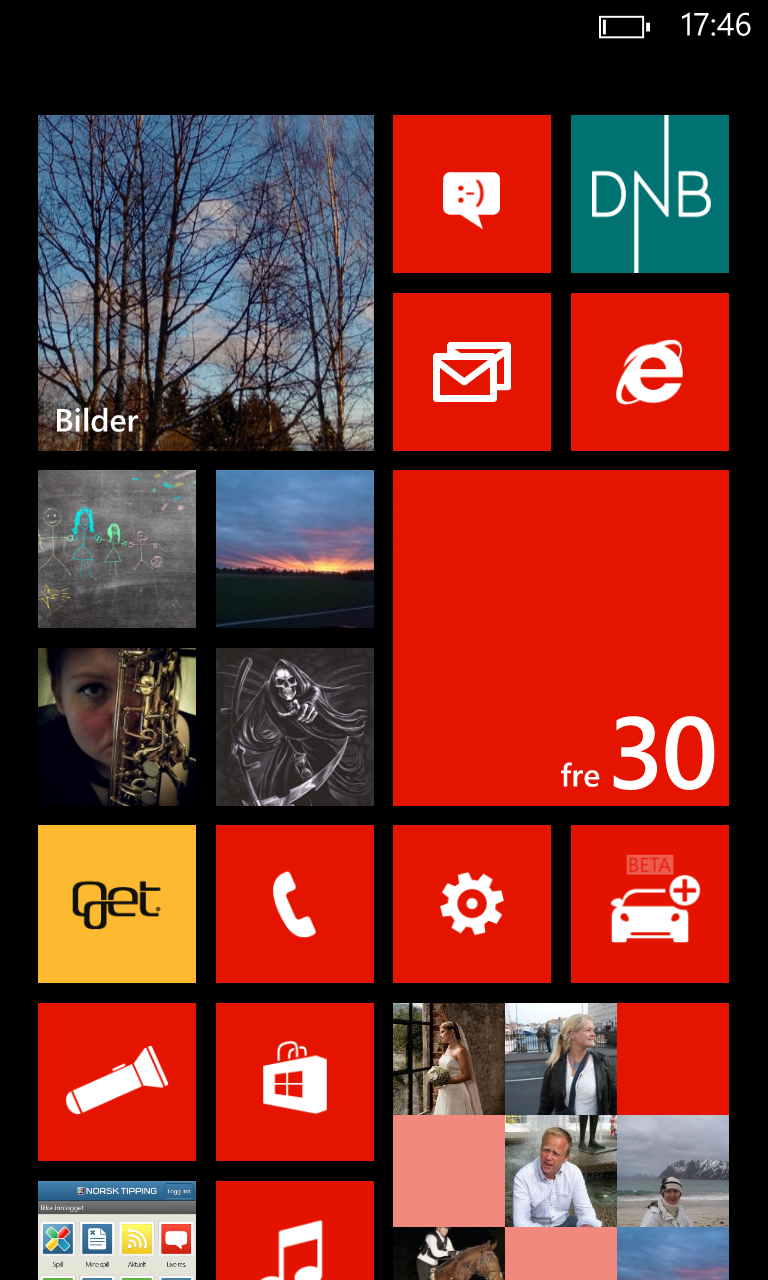Open the email envelope tile
The image size is (768, 1280).
pyautogui.click(x=472, y=372)
